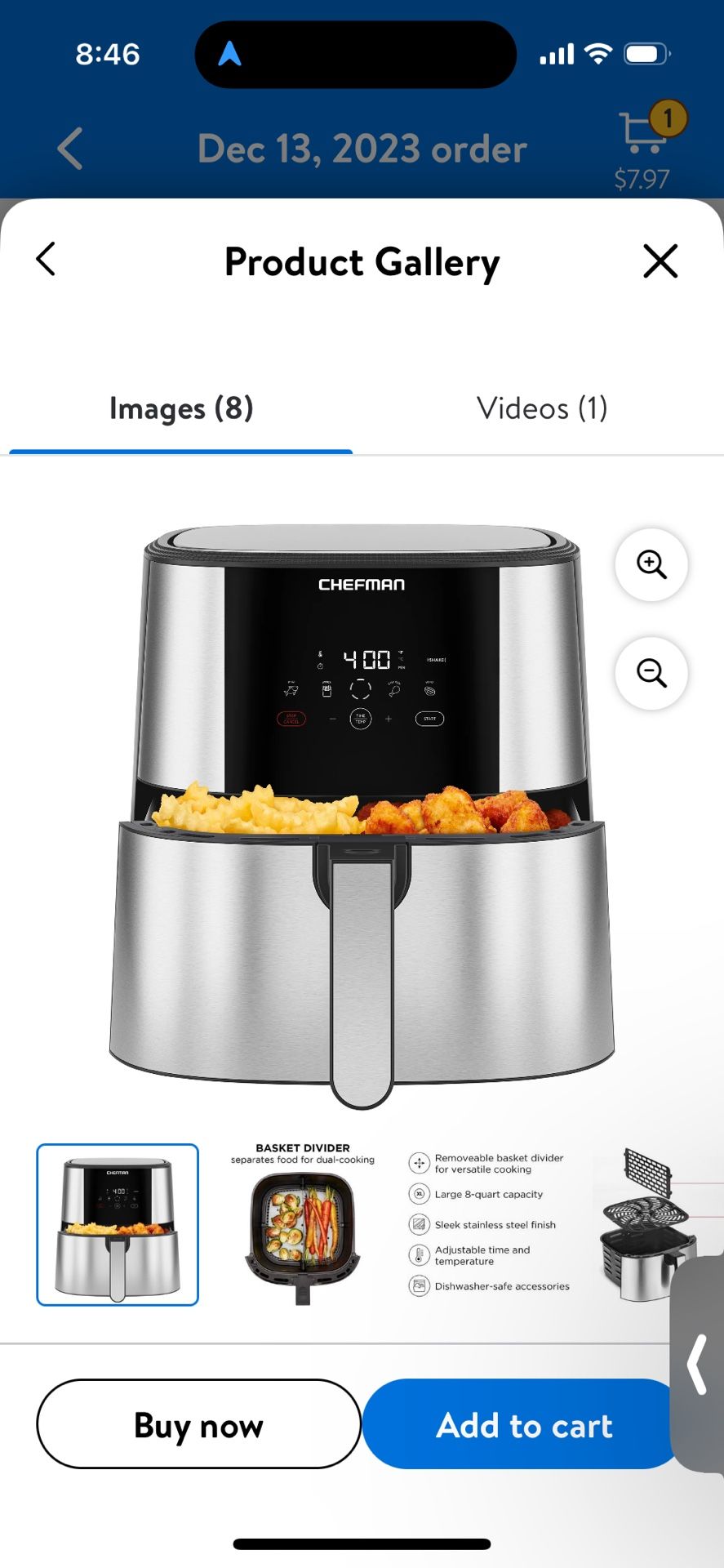Screen dimensions: 724x1568
Task: Close the Product Gallery
Action: 660,261
